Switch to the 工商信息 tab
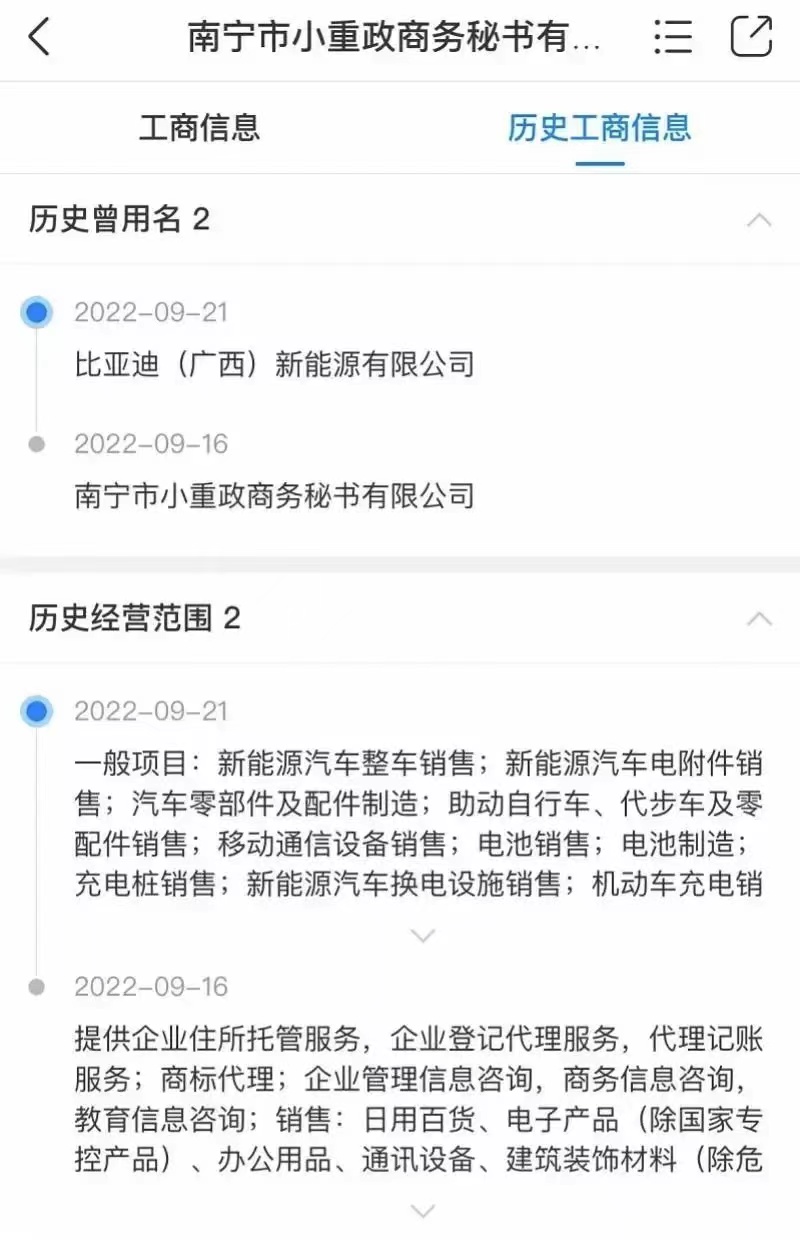 point(199,128)
